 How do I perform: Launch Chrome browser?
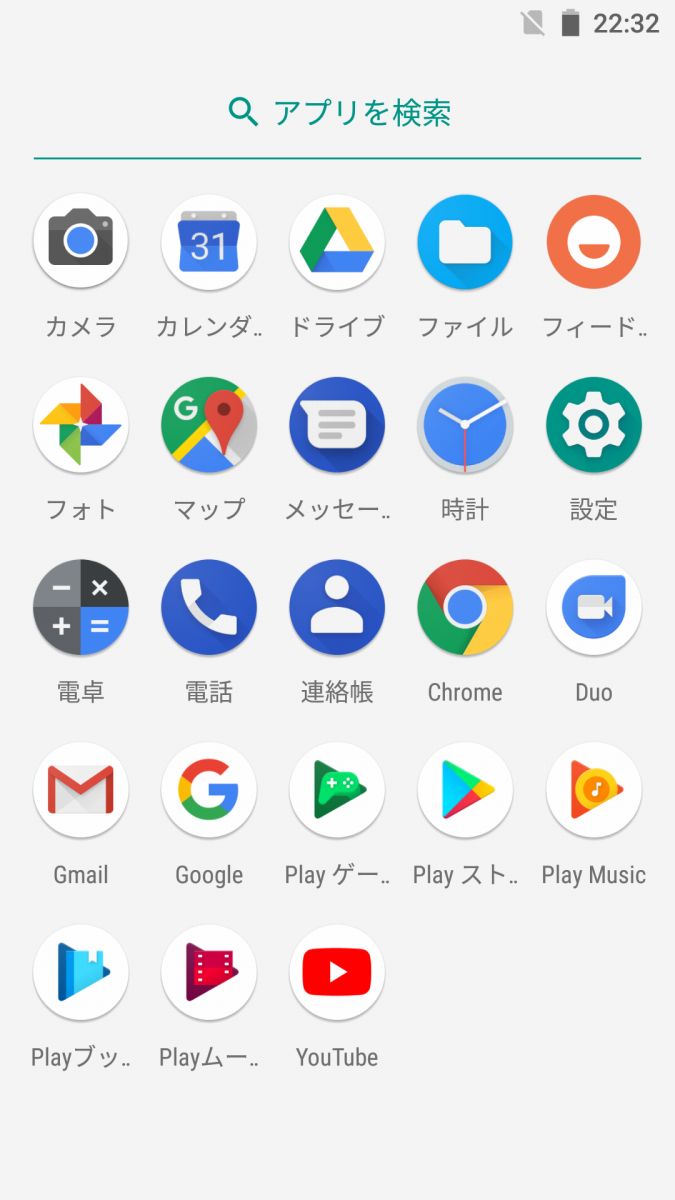(x=465, y=608)
